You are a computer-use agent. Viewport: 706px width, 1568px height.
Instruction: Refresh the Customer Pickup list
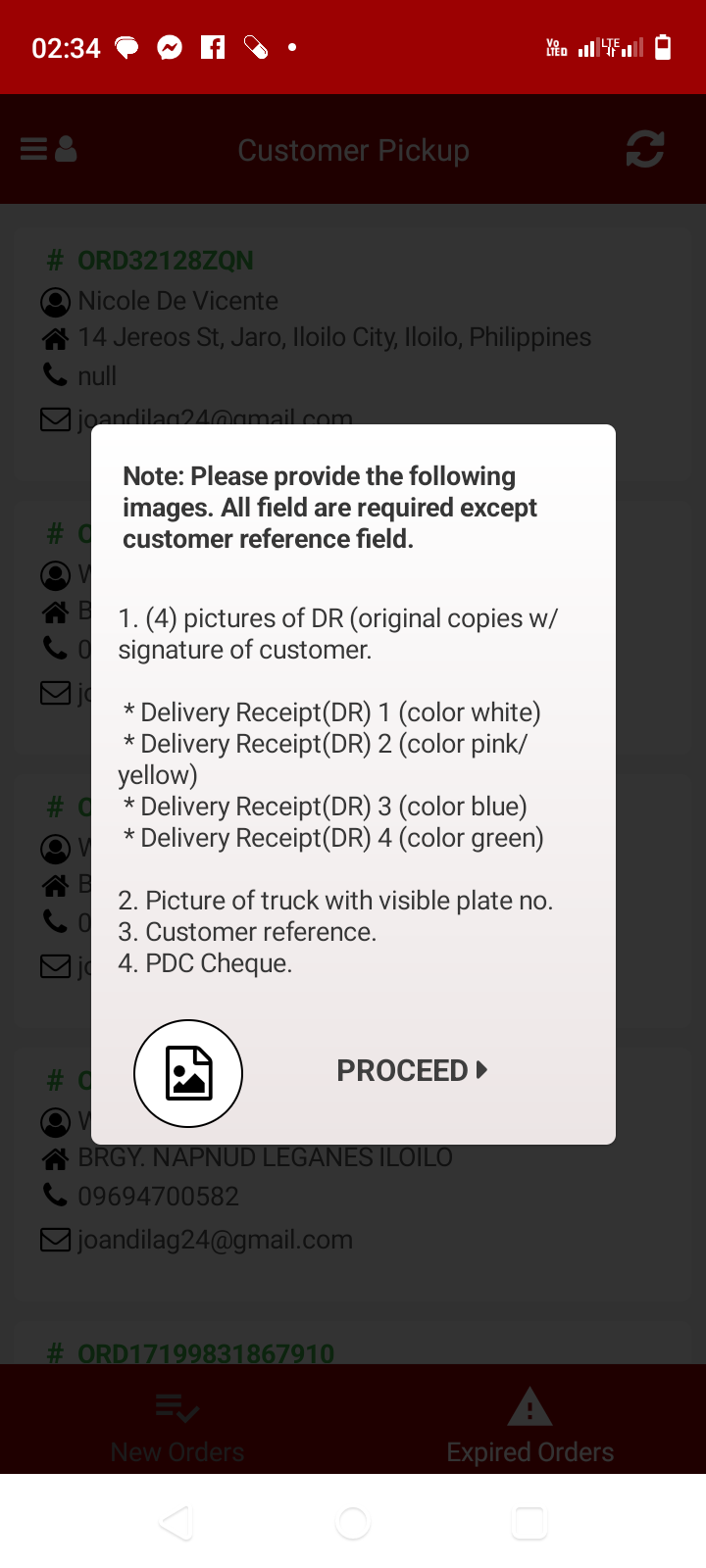click(x=645, y=149)
